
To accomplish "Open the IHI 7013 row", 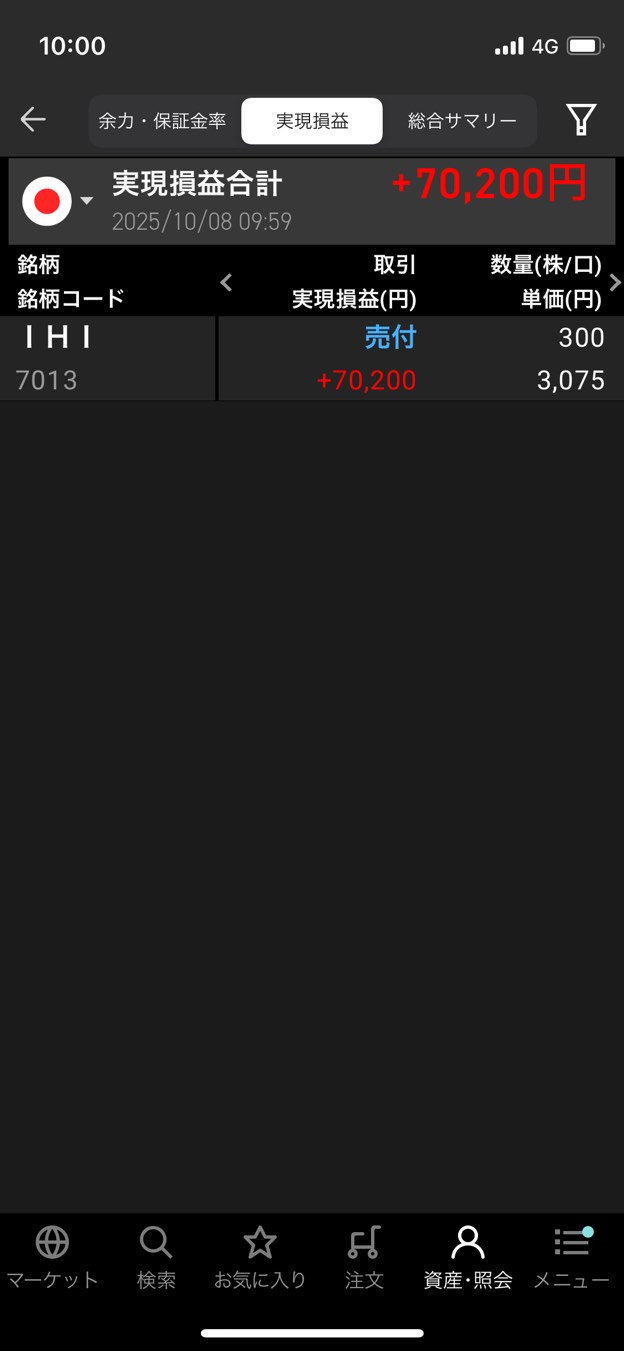I will coord(310,358).
